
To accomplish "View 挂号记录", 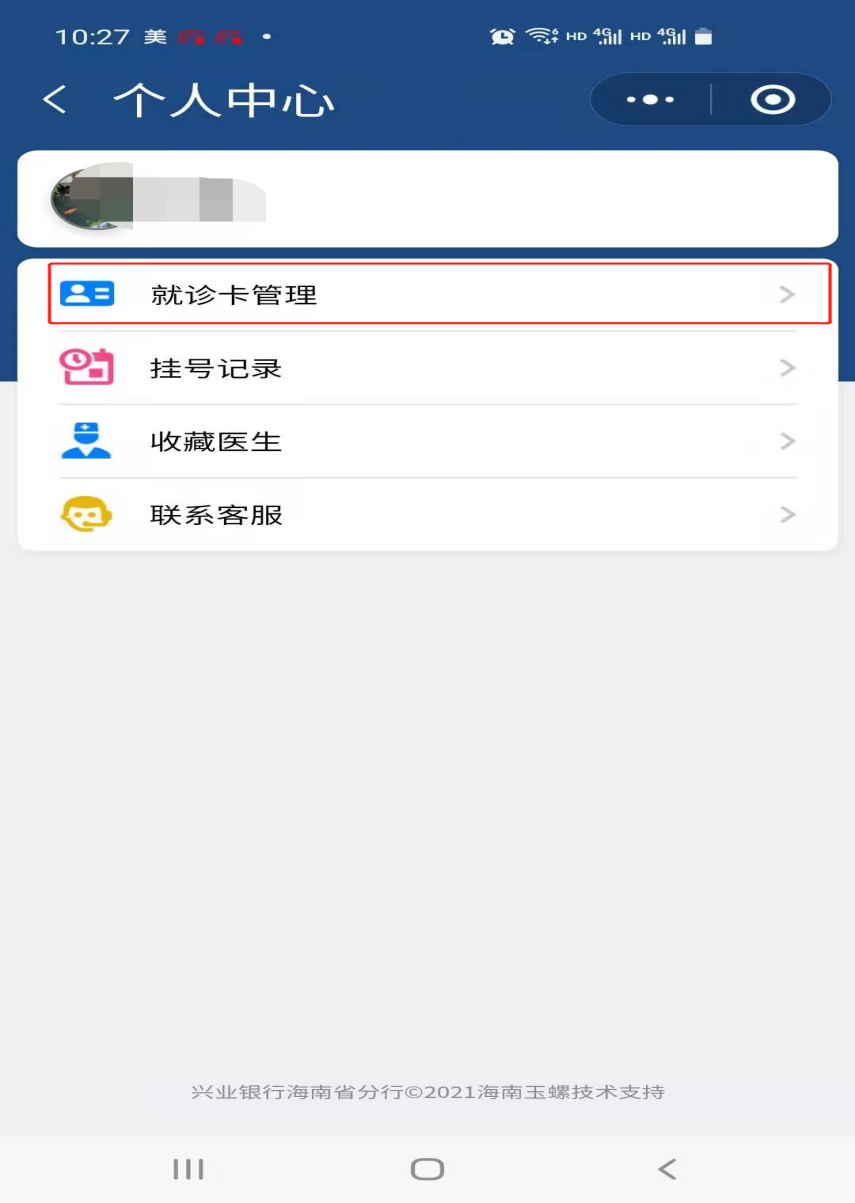I will (x=427, y=368).
